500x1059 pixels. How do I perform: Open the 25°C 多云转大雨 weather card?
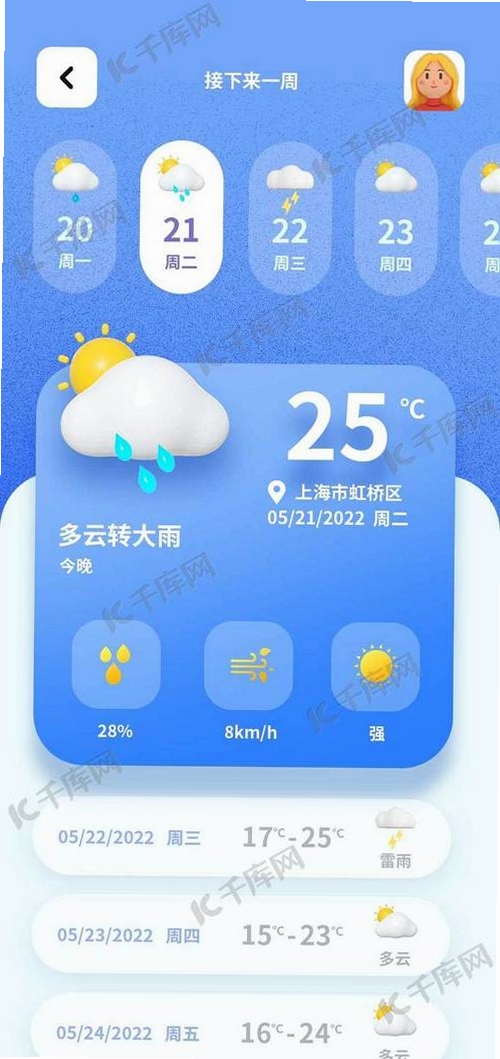[244, 566]
